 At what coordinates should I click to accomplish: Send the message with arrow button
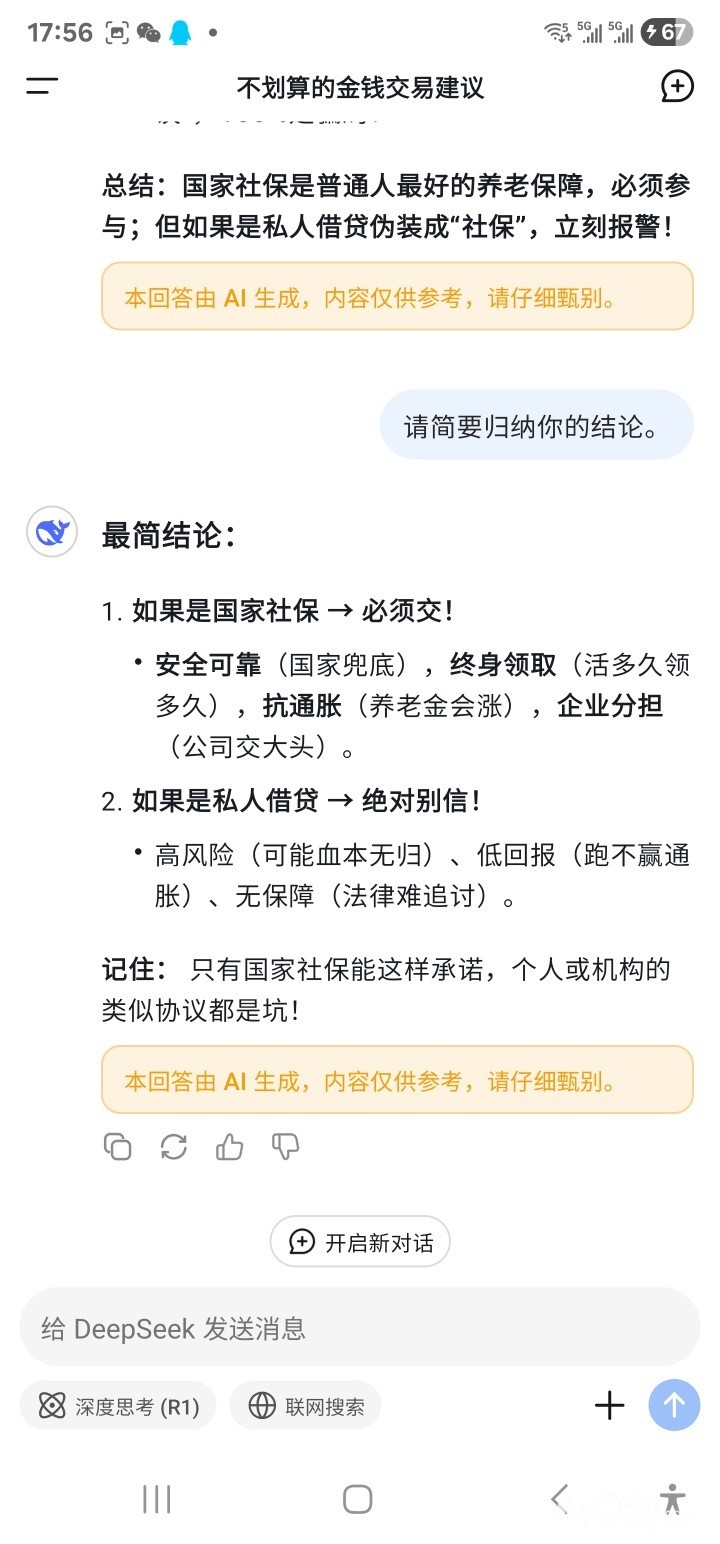[x=674, y=1406]
